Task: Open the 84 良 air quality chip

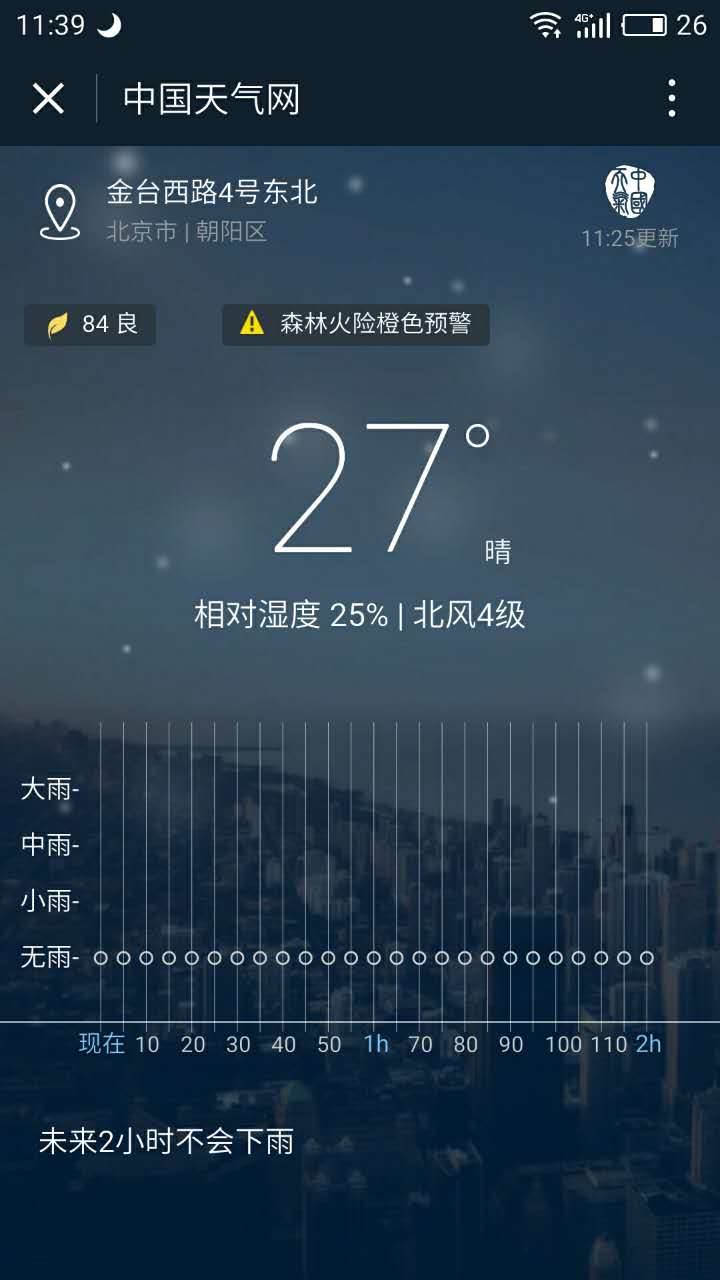Action: point(90,325)
